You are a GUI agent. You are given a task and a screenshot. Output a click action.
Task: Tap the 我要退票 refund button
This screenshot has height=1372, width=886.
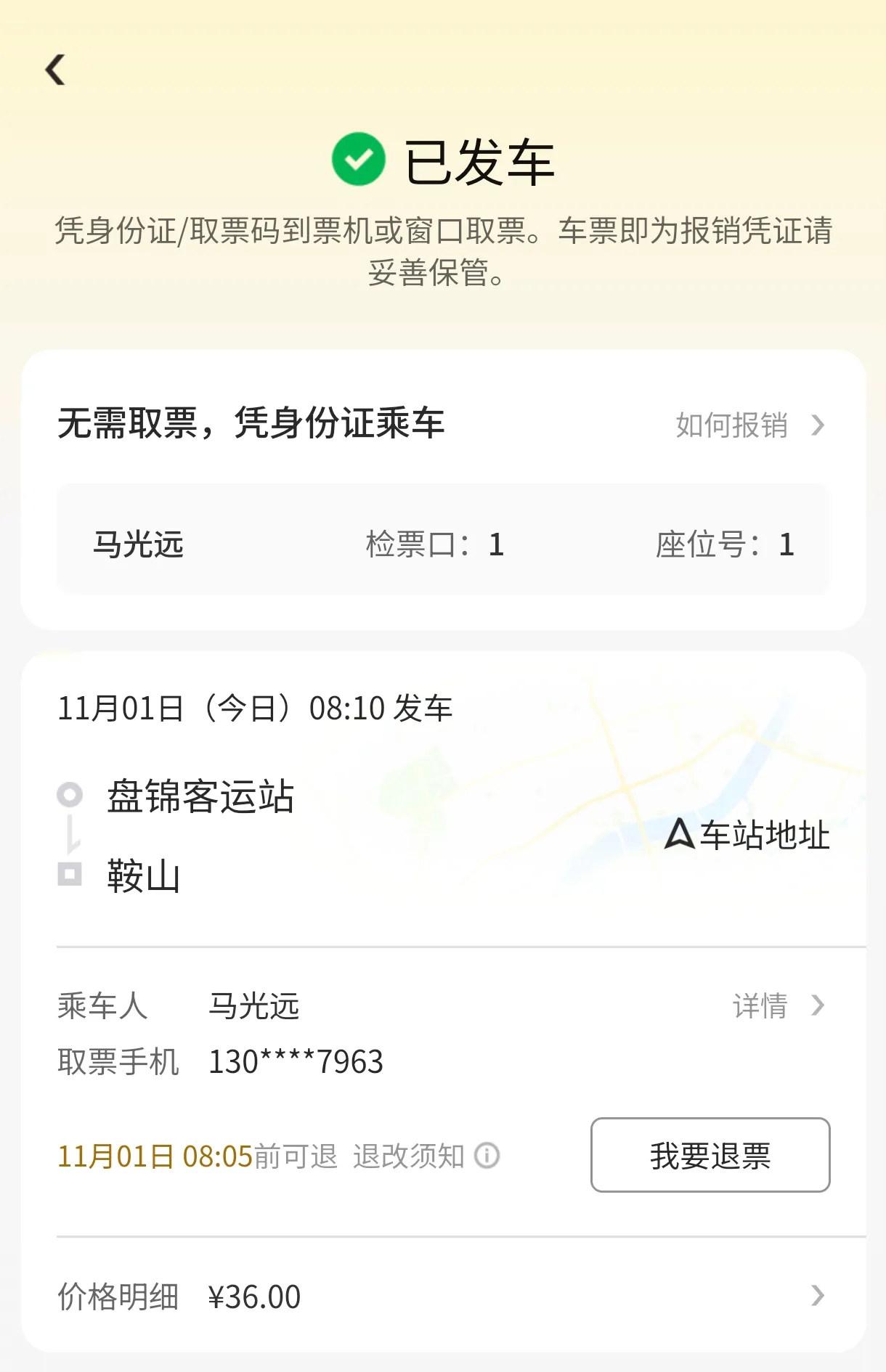(x=710, y=1155)
